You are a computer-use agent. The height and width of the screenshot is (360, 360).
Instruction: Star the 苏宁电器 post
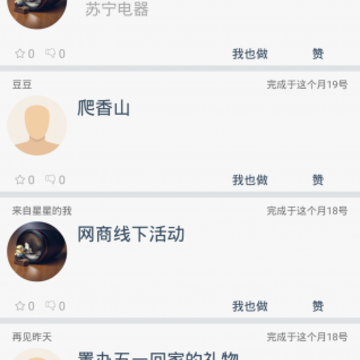tap(25, 54)
